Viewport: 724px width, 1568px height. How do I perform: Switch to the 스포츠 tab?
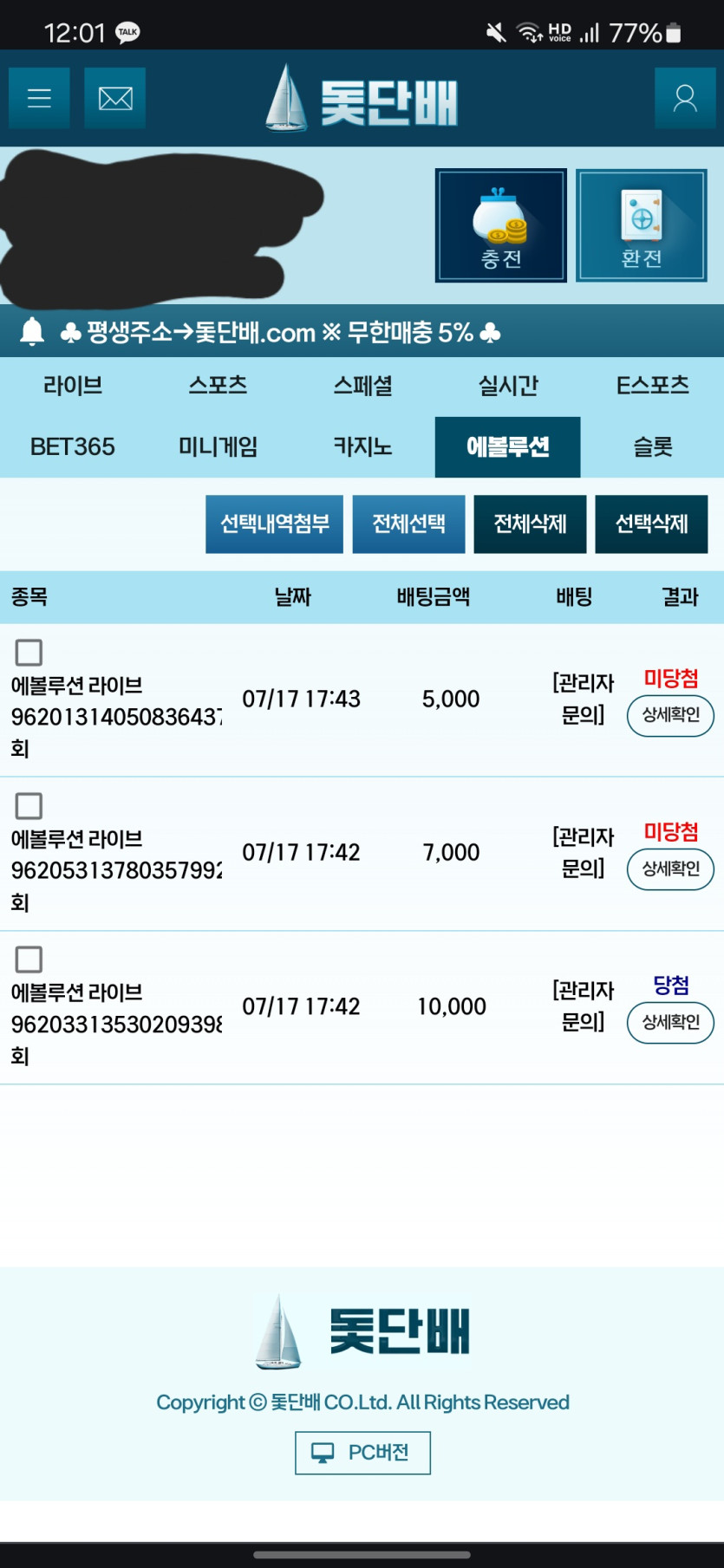[x=218, y=386]
